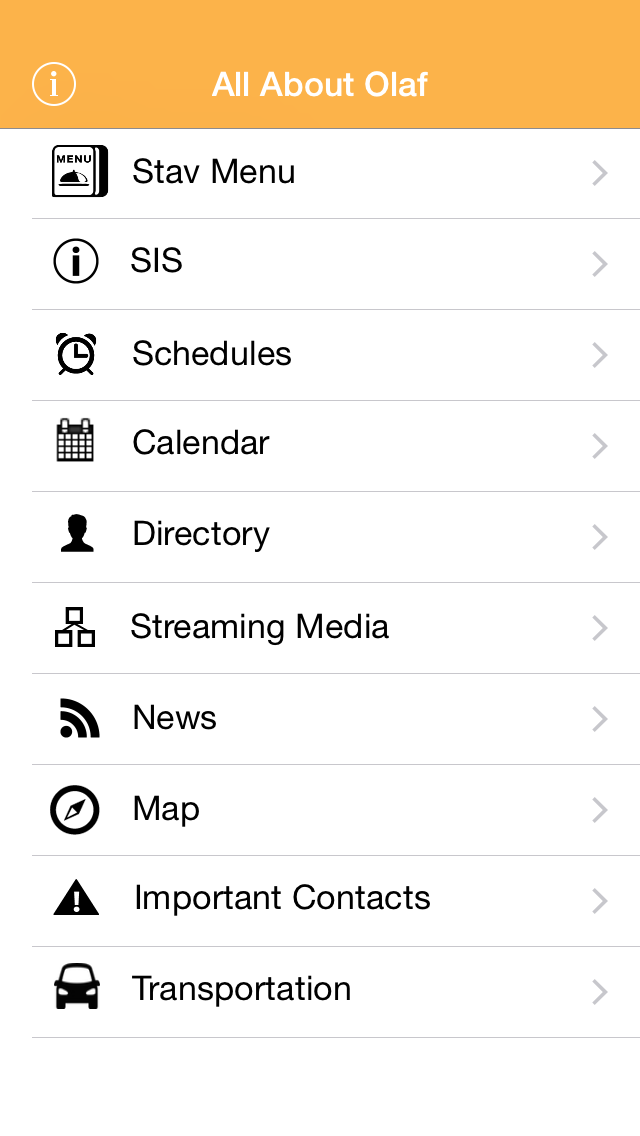
Task: Read the News section
Action: tap(320, 718)
